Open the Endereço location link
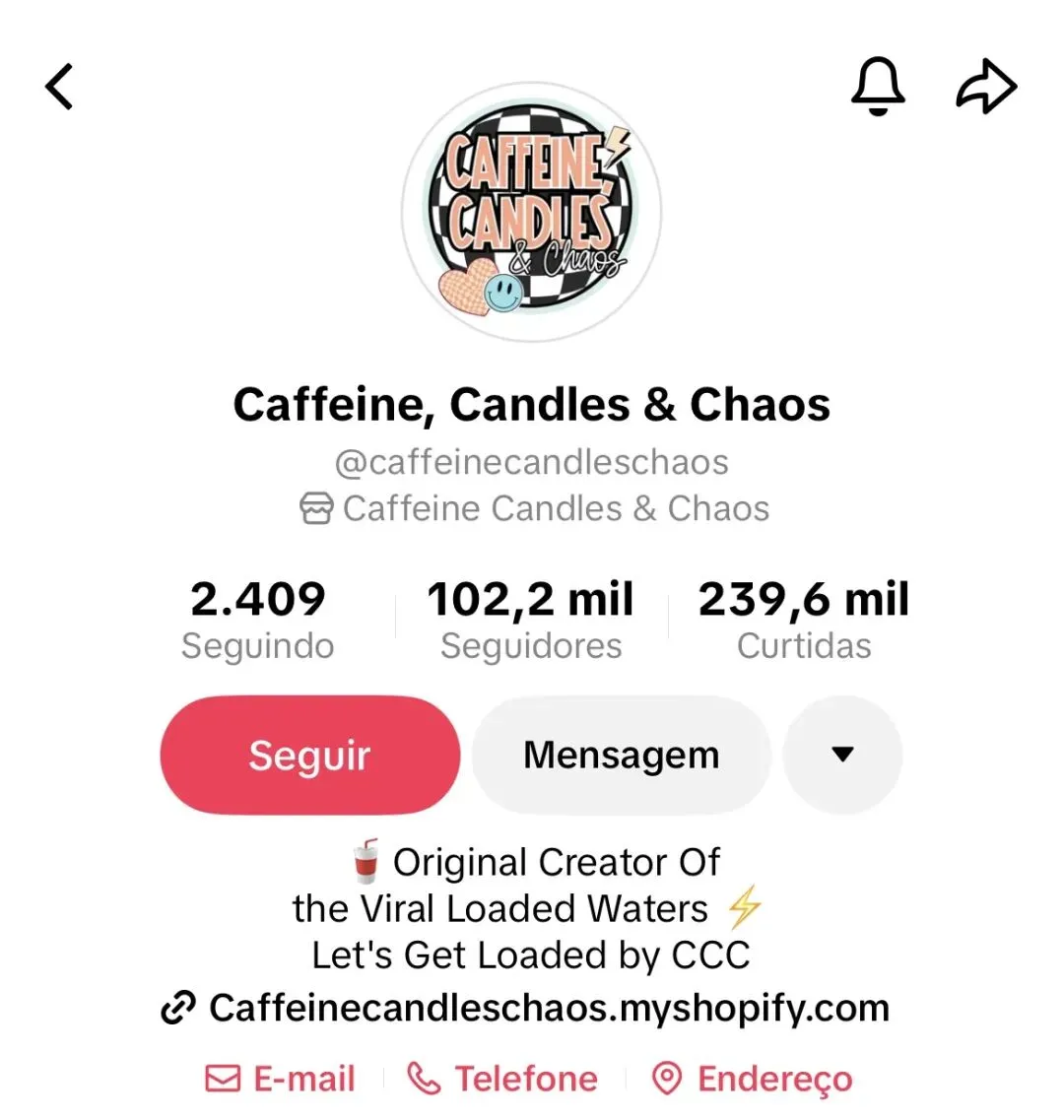This screenshot has width=1064, height=1120. pos(752,1079)
